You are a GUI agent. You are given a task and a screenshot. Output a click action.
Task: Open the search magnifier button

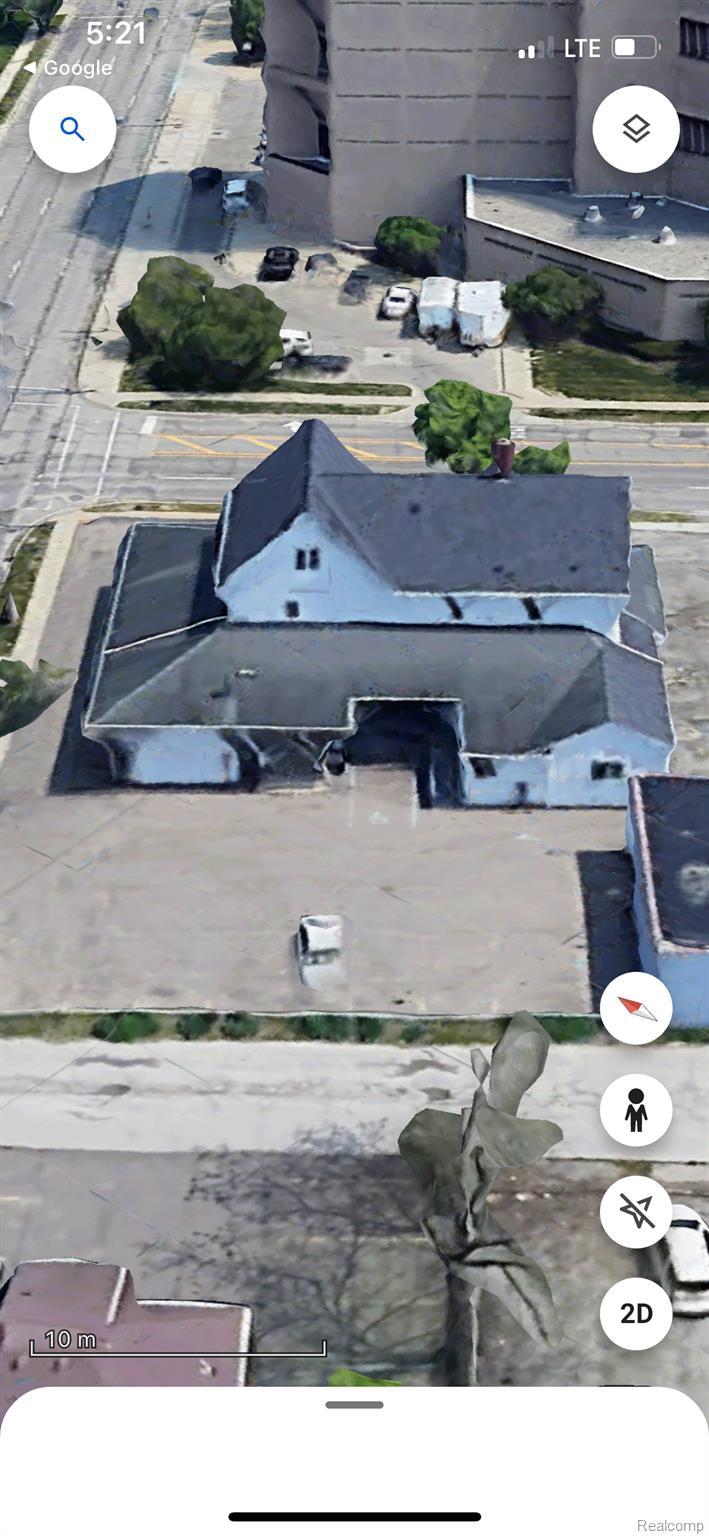tap(72, 129)
